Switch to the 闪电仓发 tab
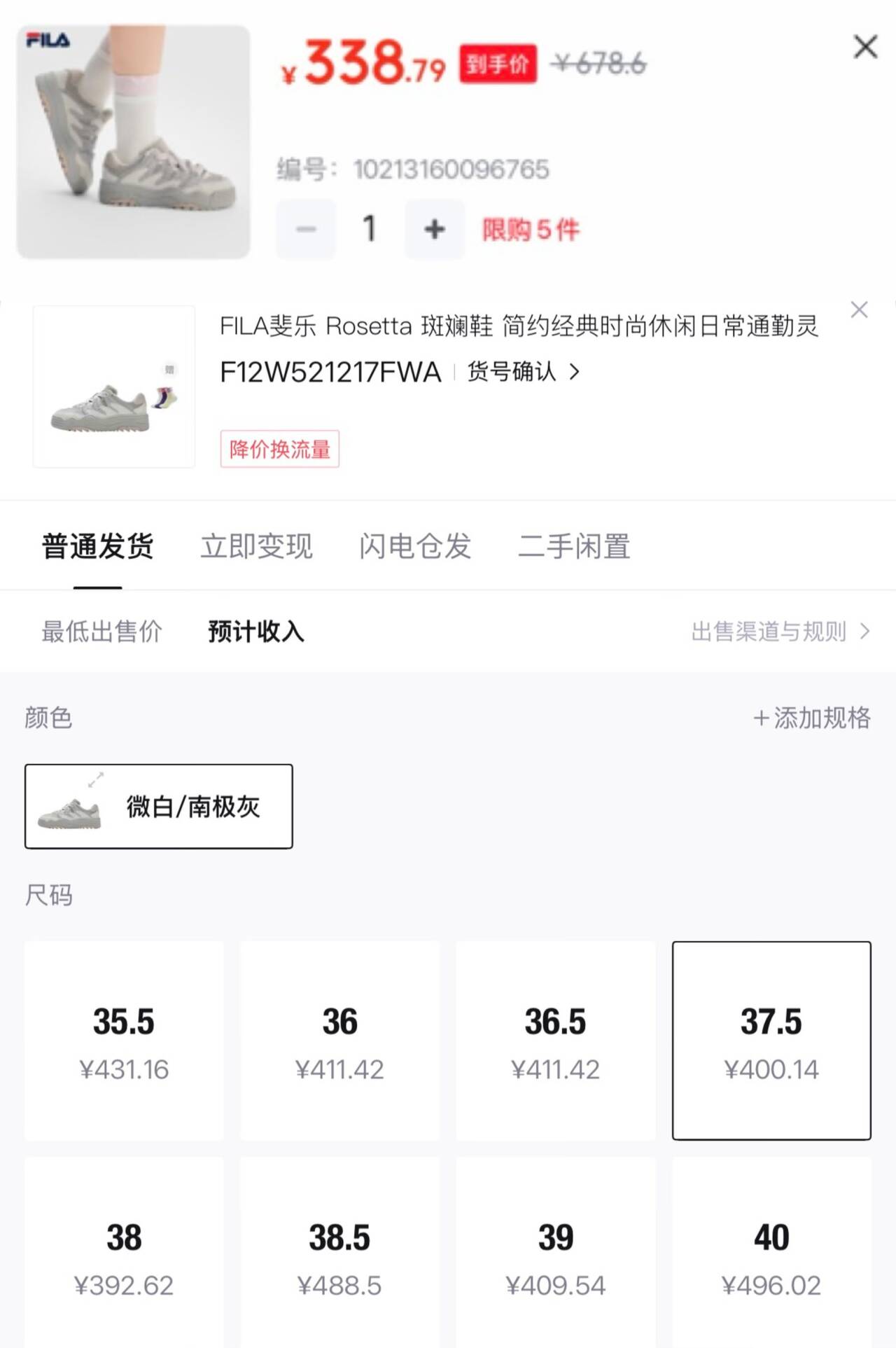This screenshot has width=896, height=1348. point(415,546)
